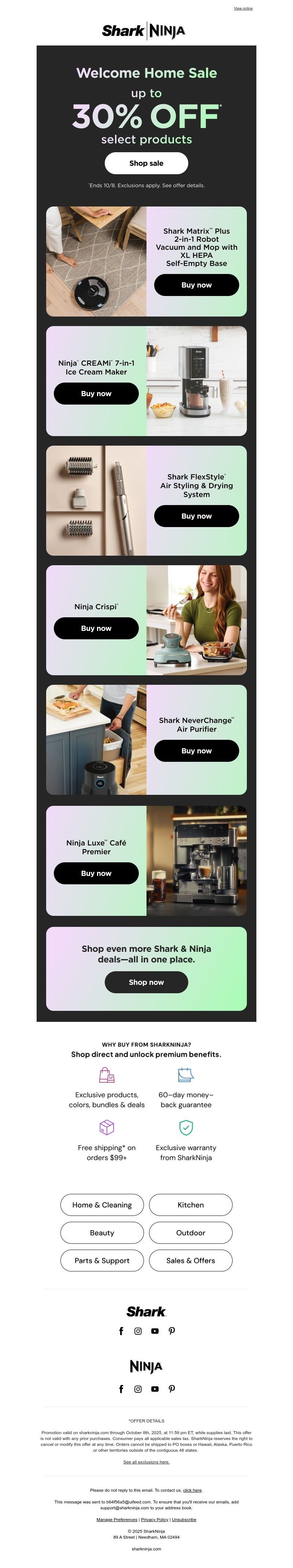This screenshot has width=293, height=1568.
Task: Go to Parts & Support
Action: point(102,1261)
